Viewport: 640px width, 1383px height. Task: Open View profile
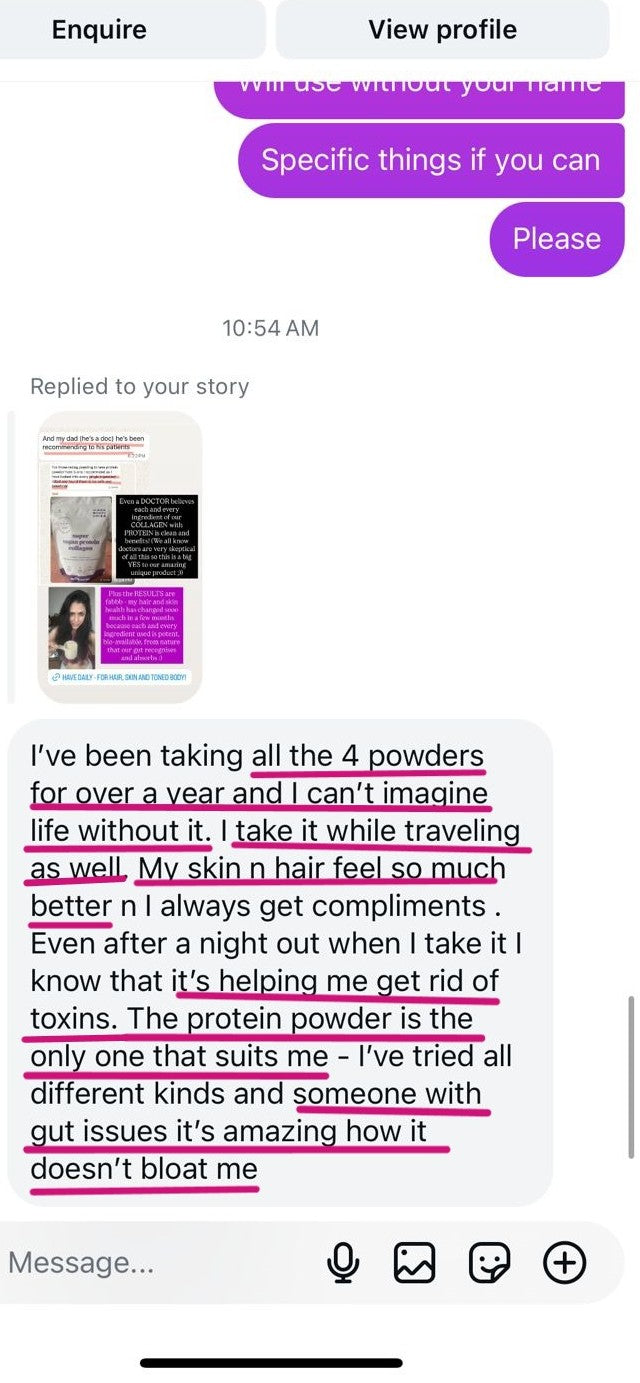[442, 30]
